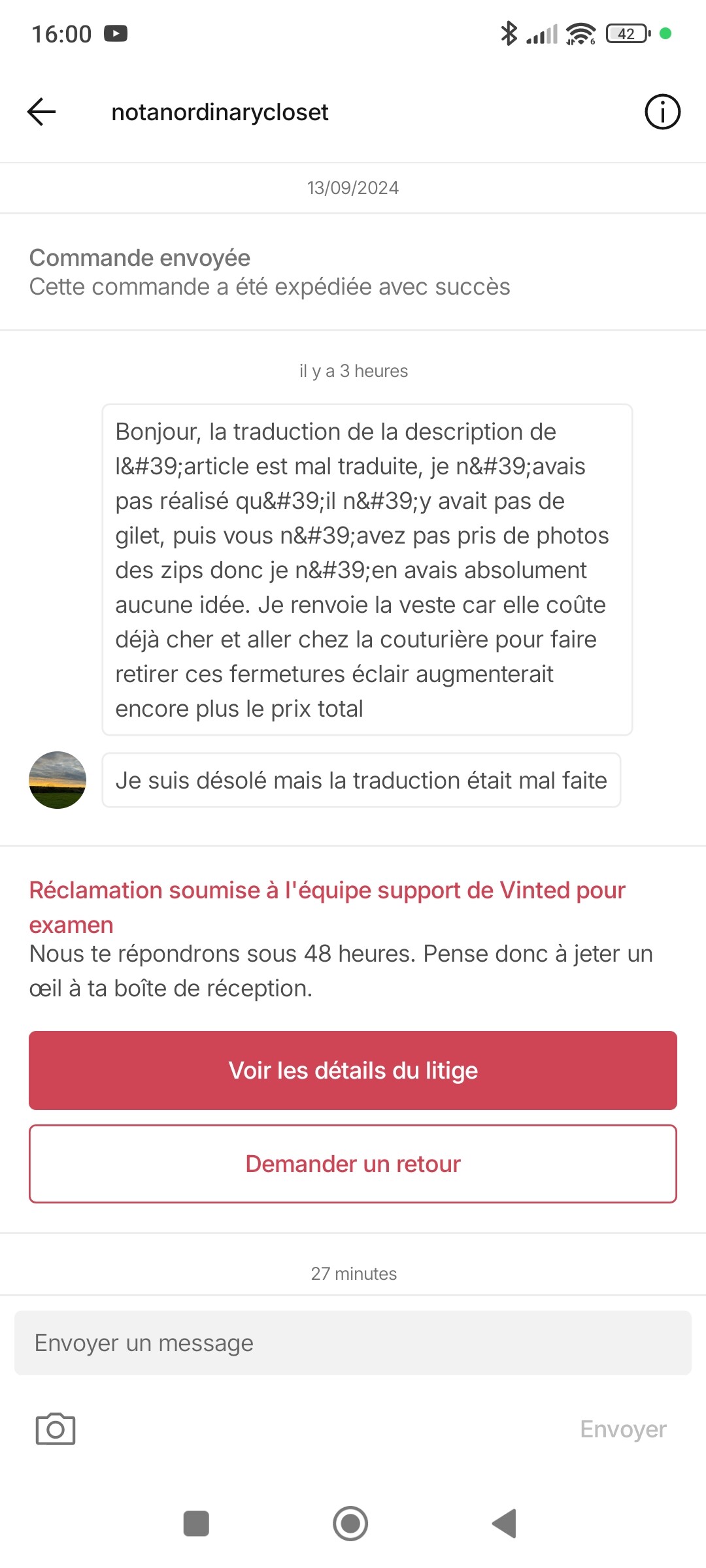Screen dimensions: 706x1568
Task: Go back using the top-left arrow
Action: click(x=41, y=112)
